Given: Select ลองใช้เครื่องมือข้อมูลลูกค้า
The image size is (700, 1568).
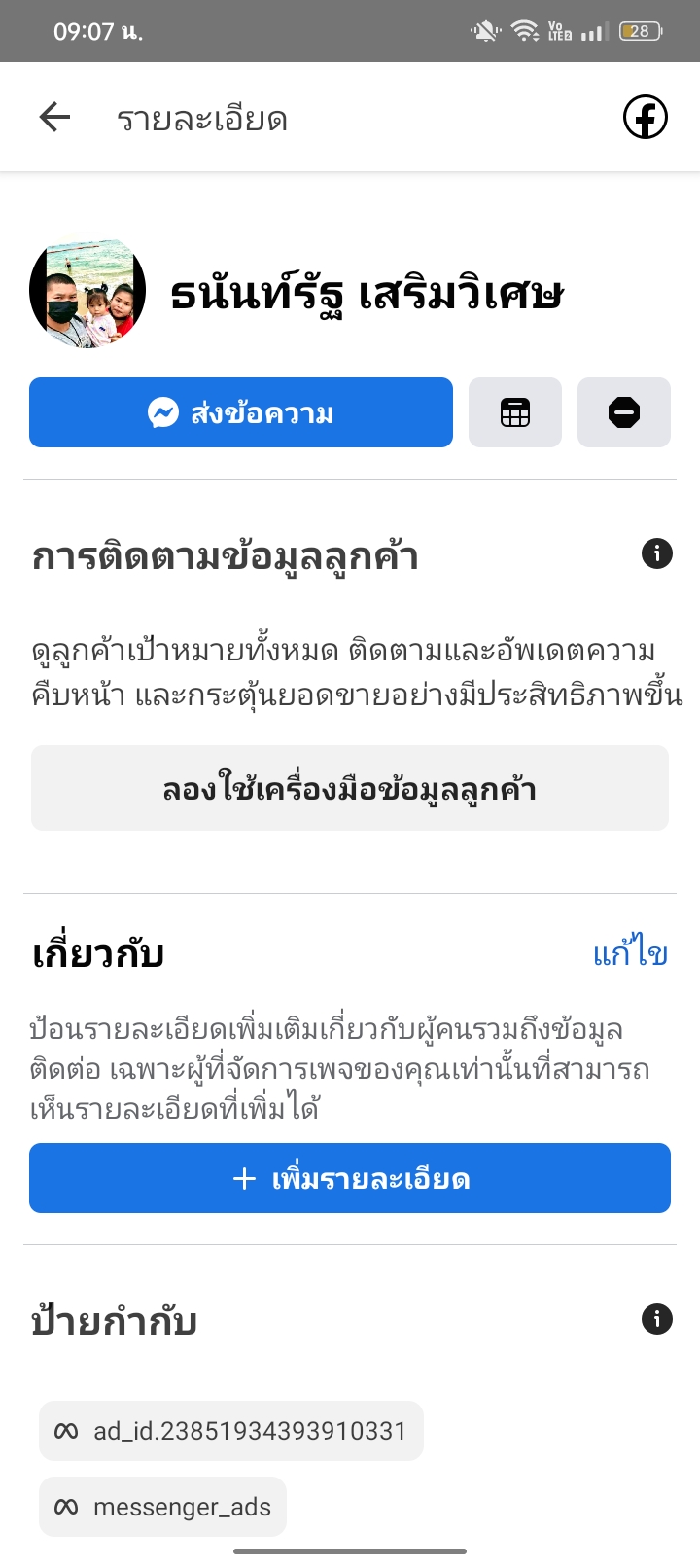Looking at the screenshot, I should (350, 789).
